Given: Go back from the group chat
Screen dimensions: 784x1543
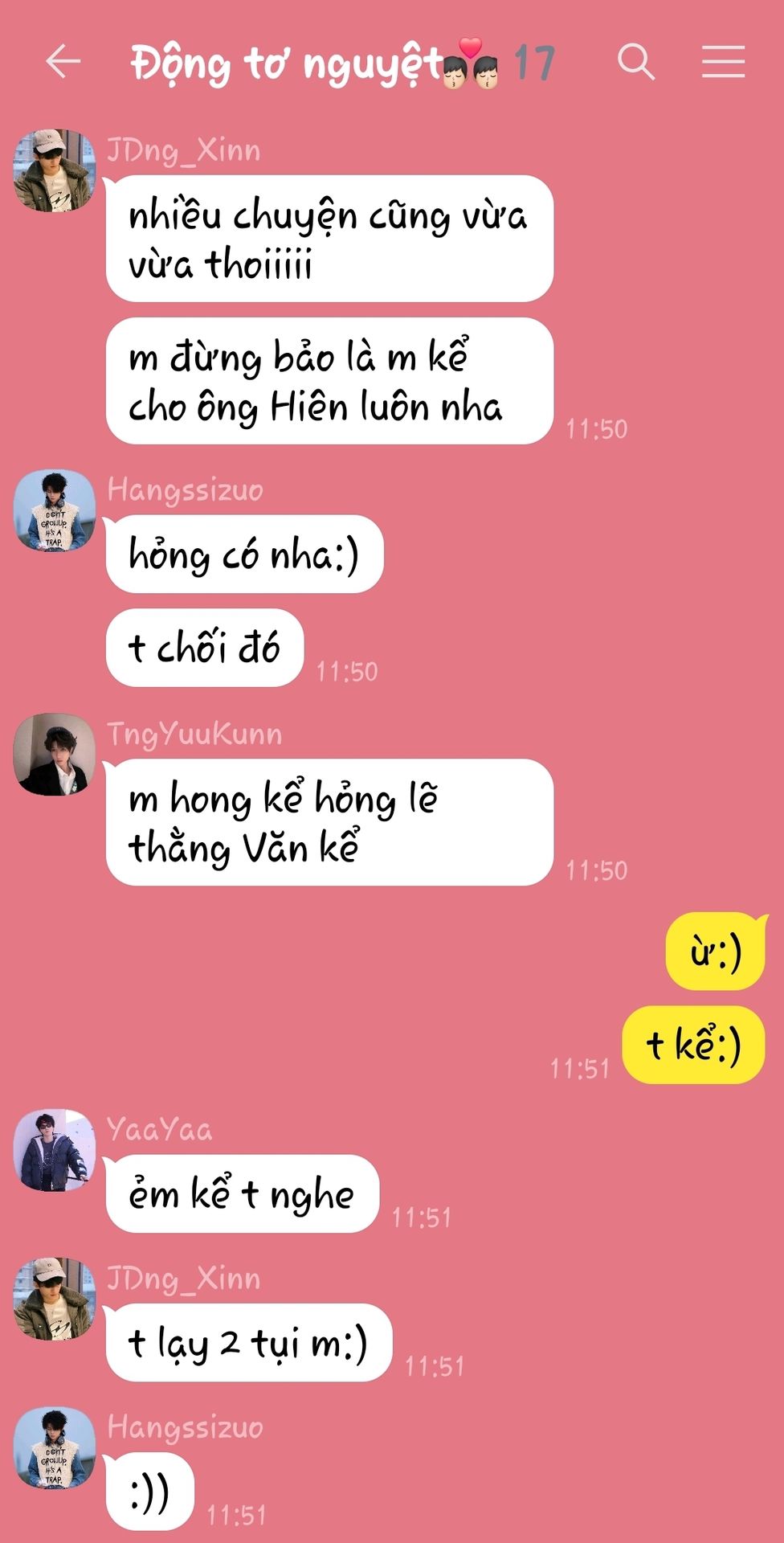Looking at the screenshot, I should coord(63,62).
